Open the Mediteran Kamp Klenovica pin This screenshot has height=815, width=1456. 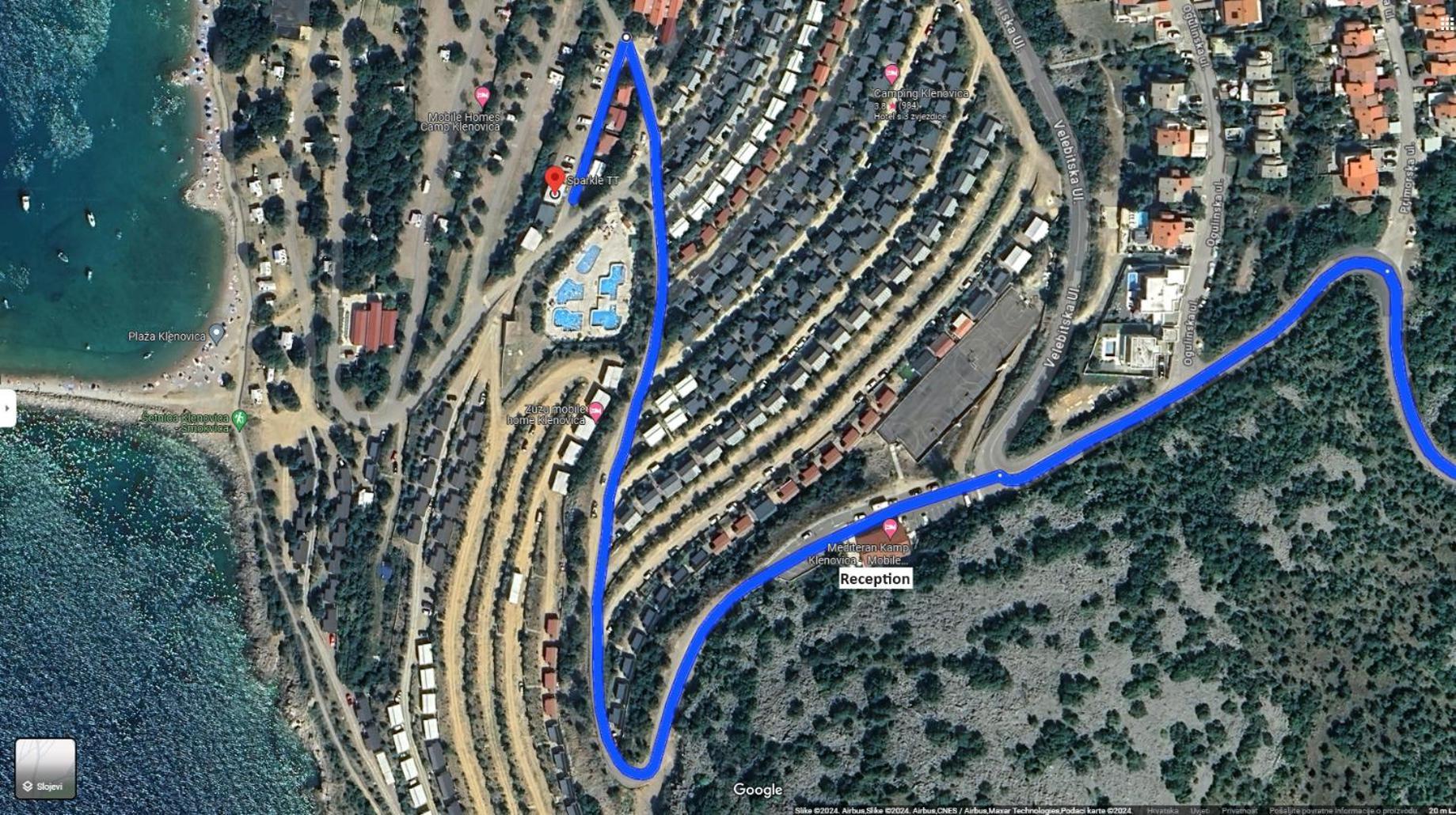[890, 528]
